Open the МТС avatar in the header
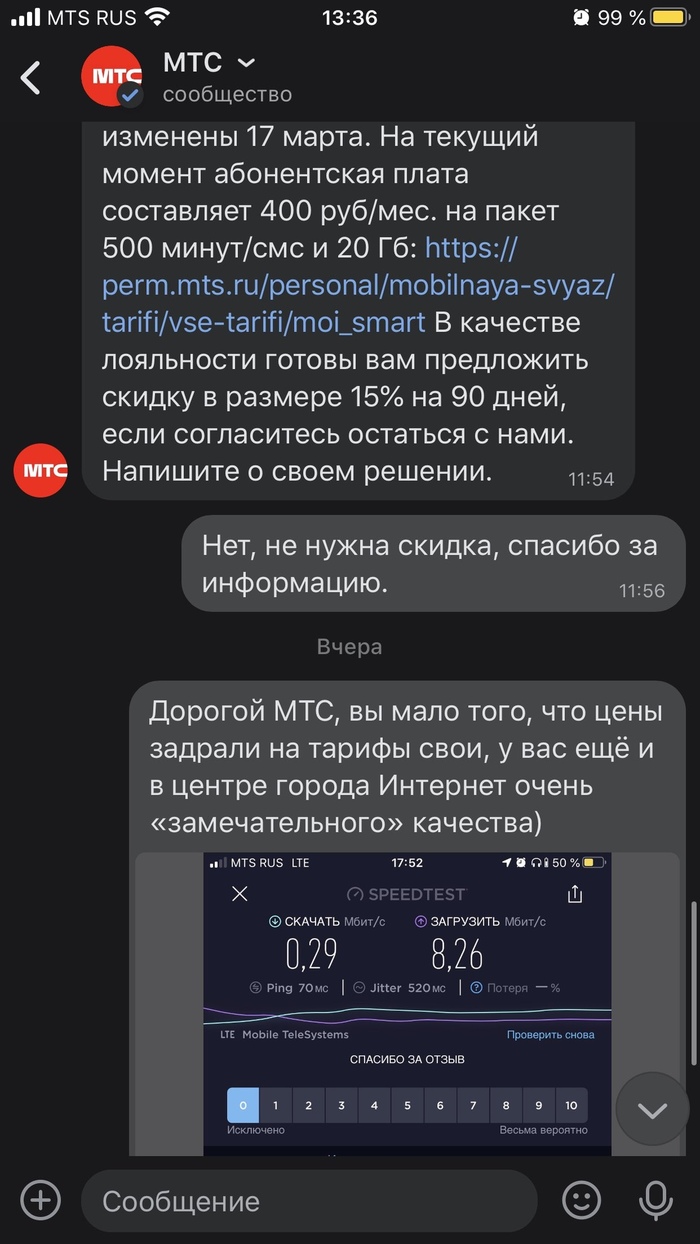 (112, 76)
